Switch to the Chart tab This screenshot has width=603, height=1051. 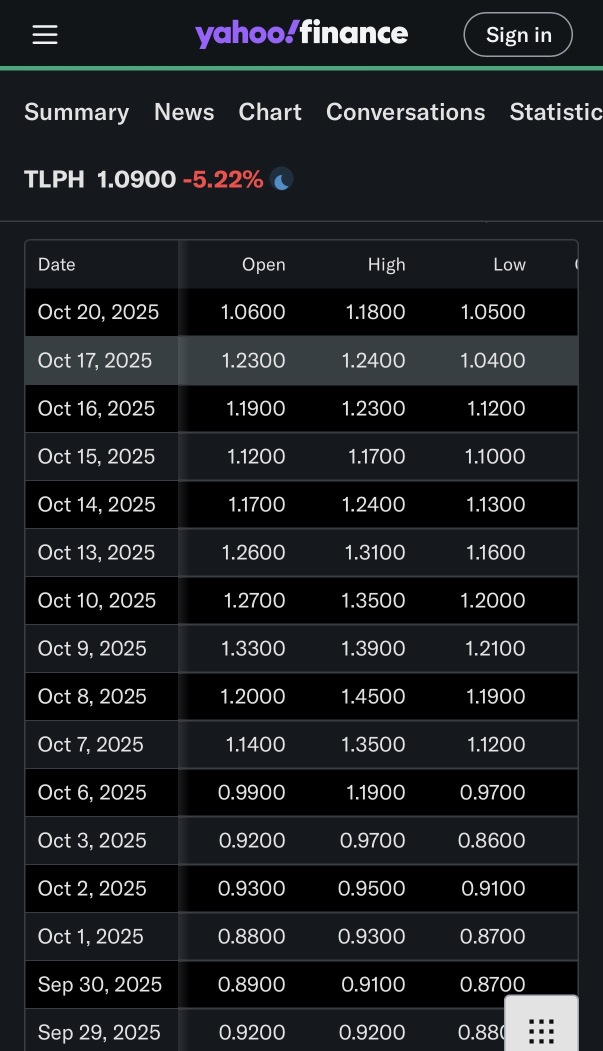point(270,112)
